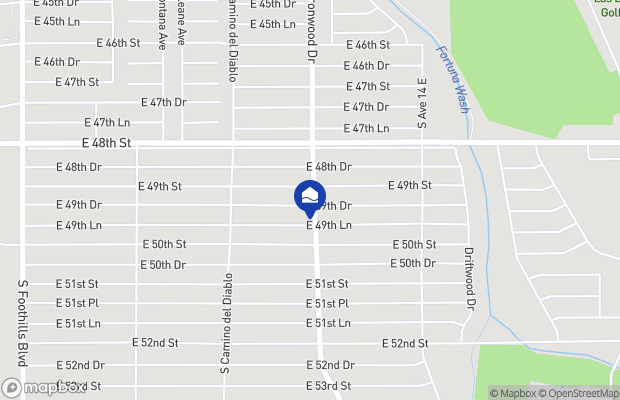Open the © Mapbox attribution link
This screenshot has width=620, height=400.
click(x=513, y=393)
